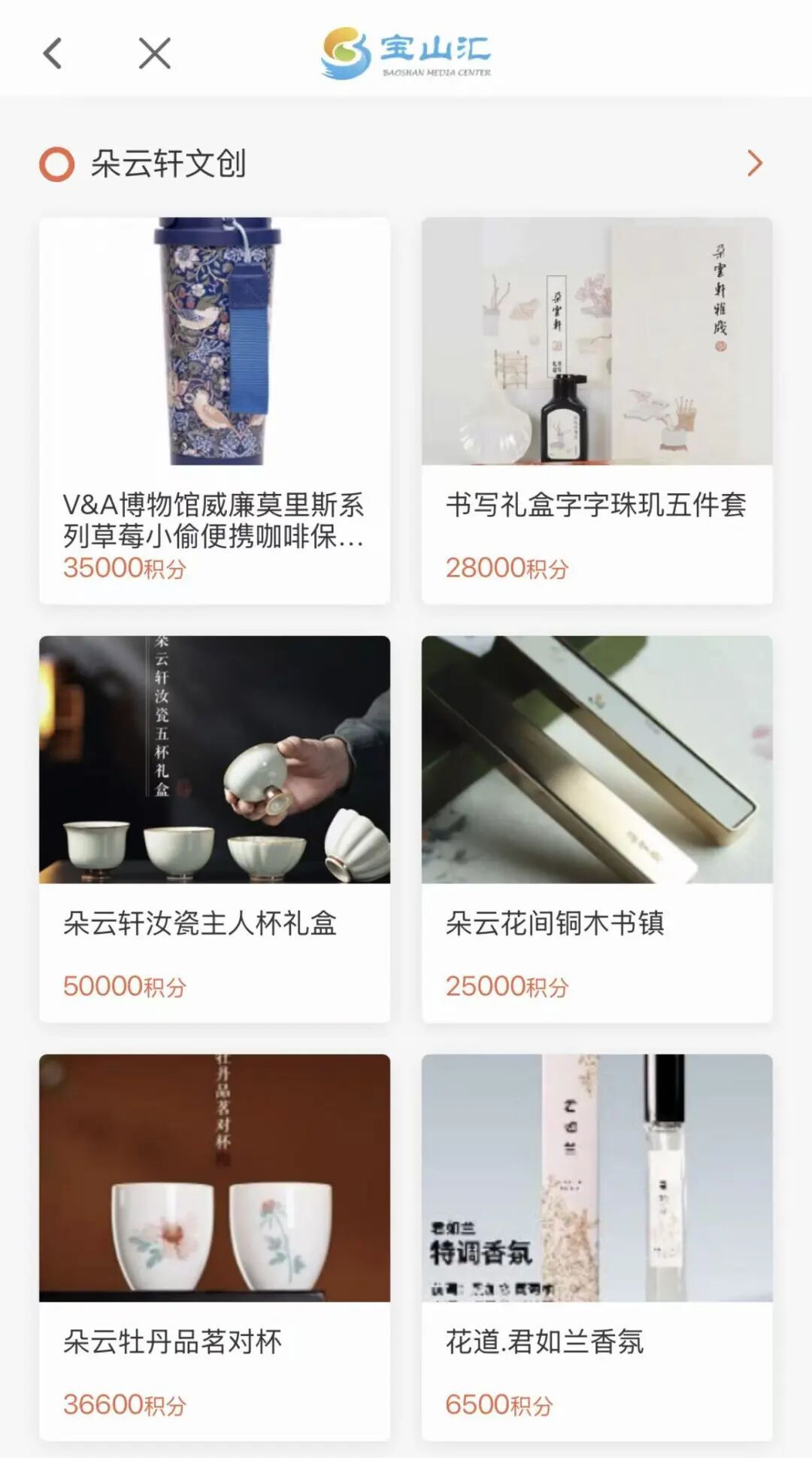Close the 宝山汇 web page
Image resolution: width=812 pixels, height=1458 pixels.
coord(154,53)
